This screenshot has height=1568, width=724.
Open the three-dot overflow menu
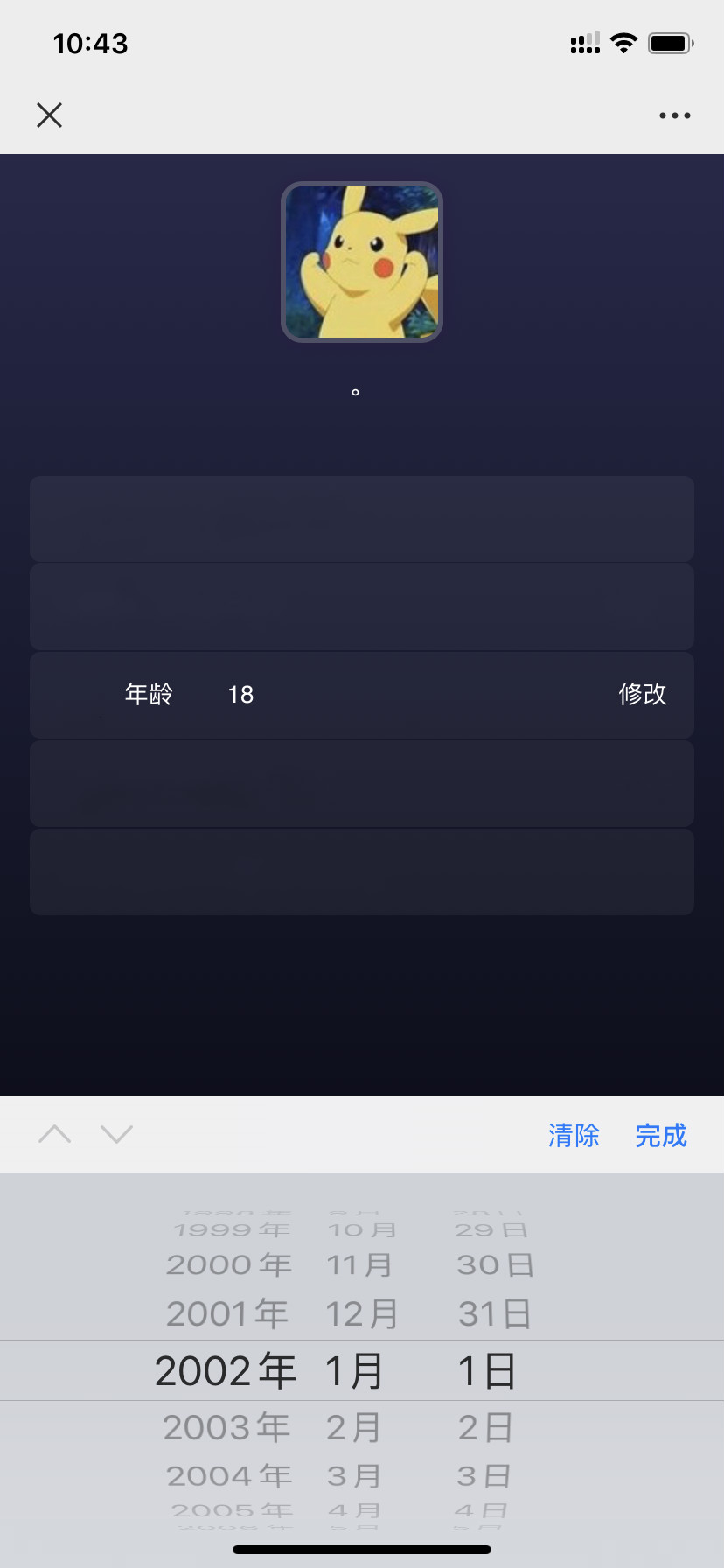click(674, 115)
